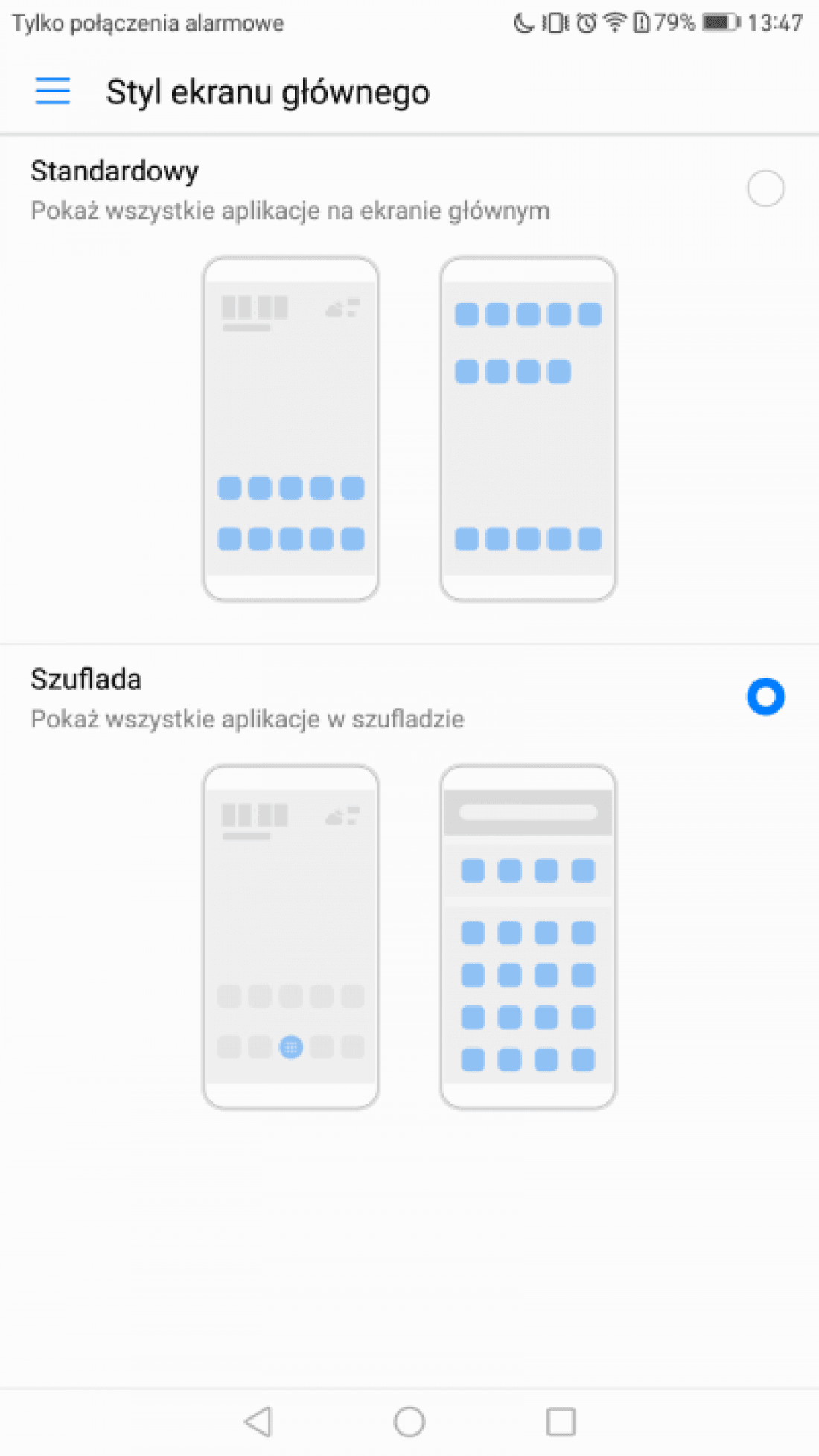Select the Szuflada radio button

[765, 696]
